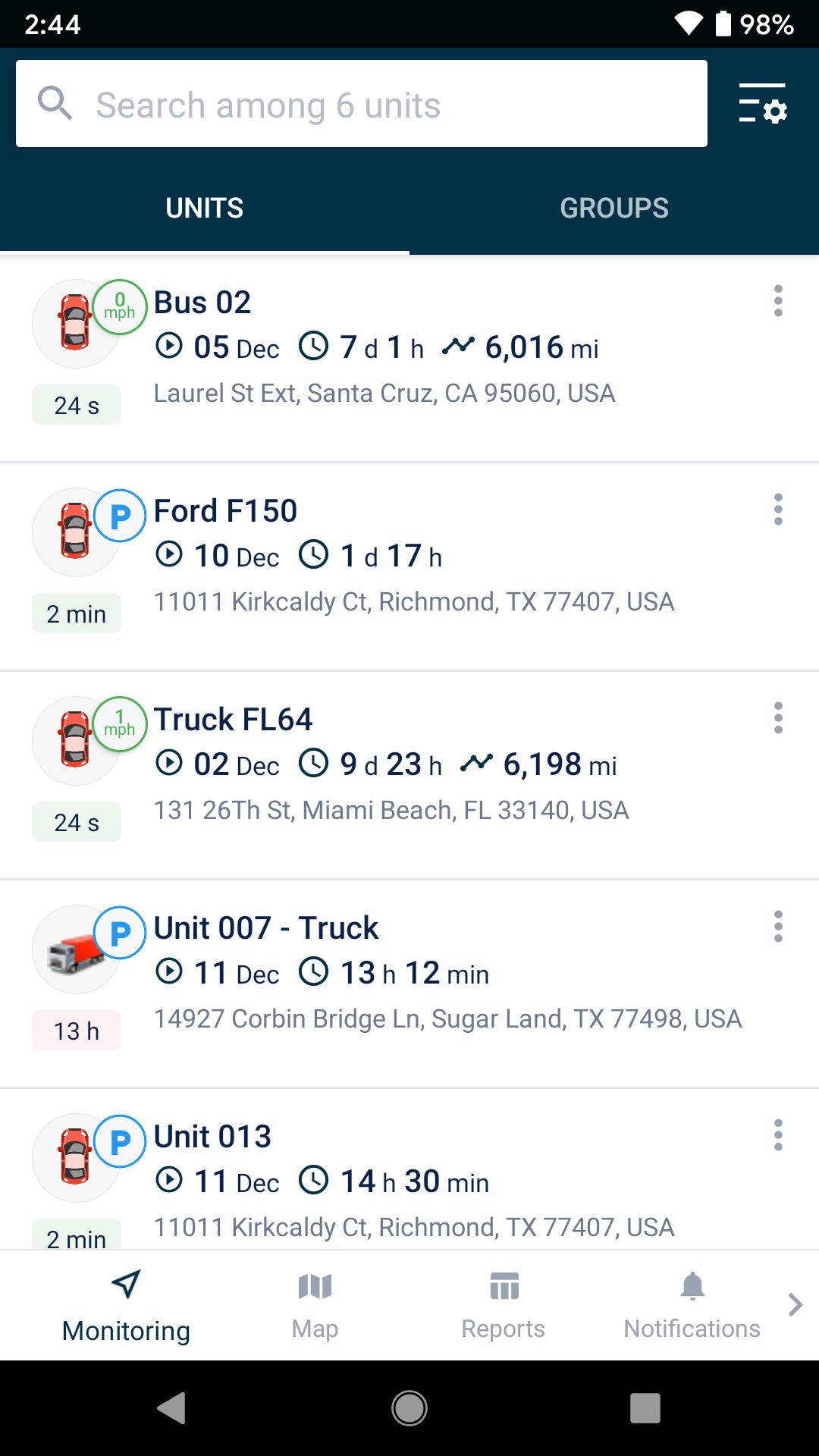This screenshot has height=1456, width=819.
Task: Switch to the Groups tab
Action: coord(614,208)
